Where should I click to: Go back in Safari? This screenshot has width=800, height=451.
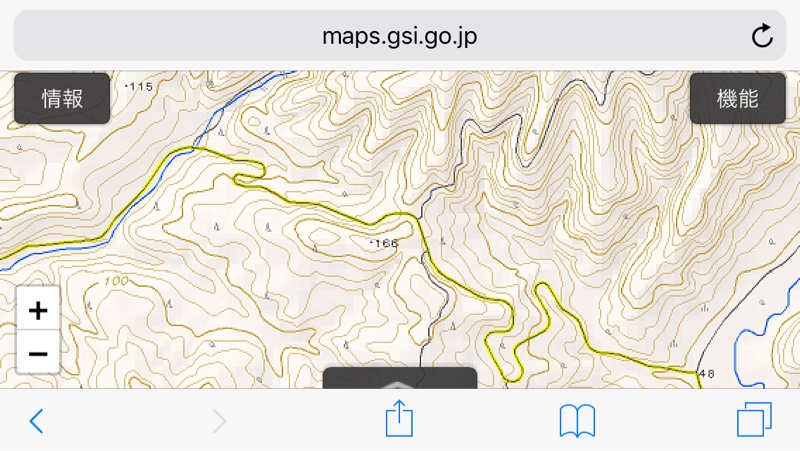(36, 421)
